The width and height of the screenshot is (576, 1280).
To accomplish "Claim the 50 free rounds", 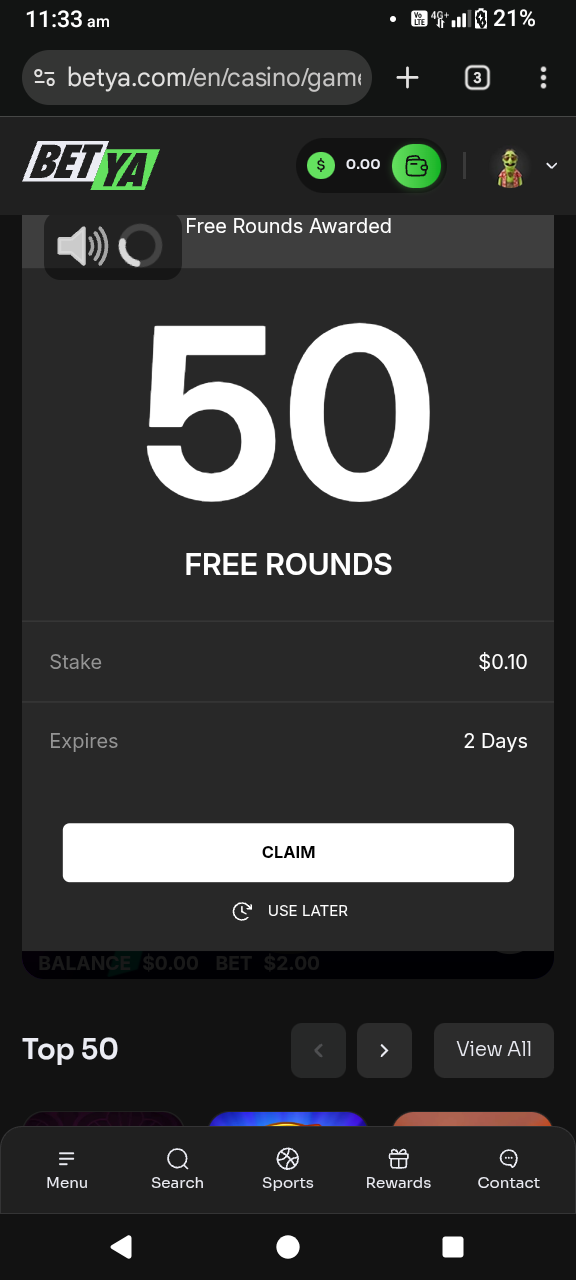I will pyautogui.click(x=288, y=852).
